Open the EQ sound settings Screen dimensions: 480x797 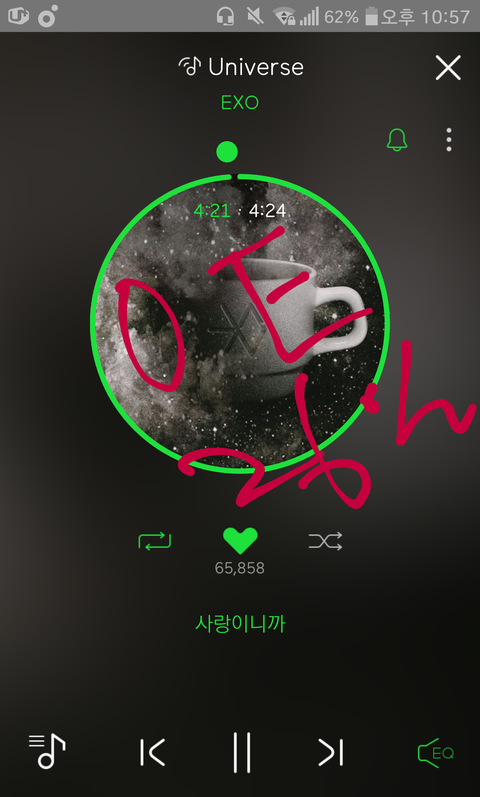coord(436,753)
